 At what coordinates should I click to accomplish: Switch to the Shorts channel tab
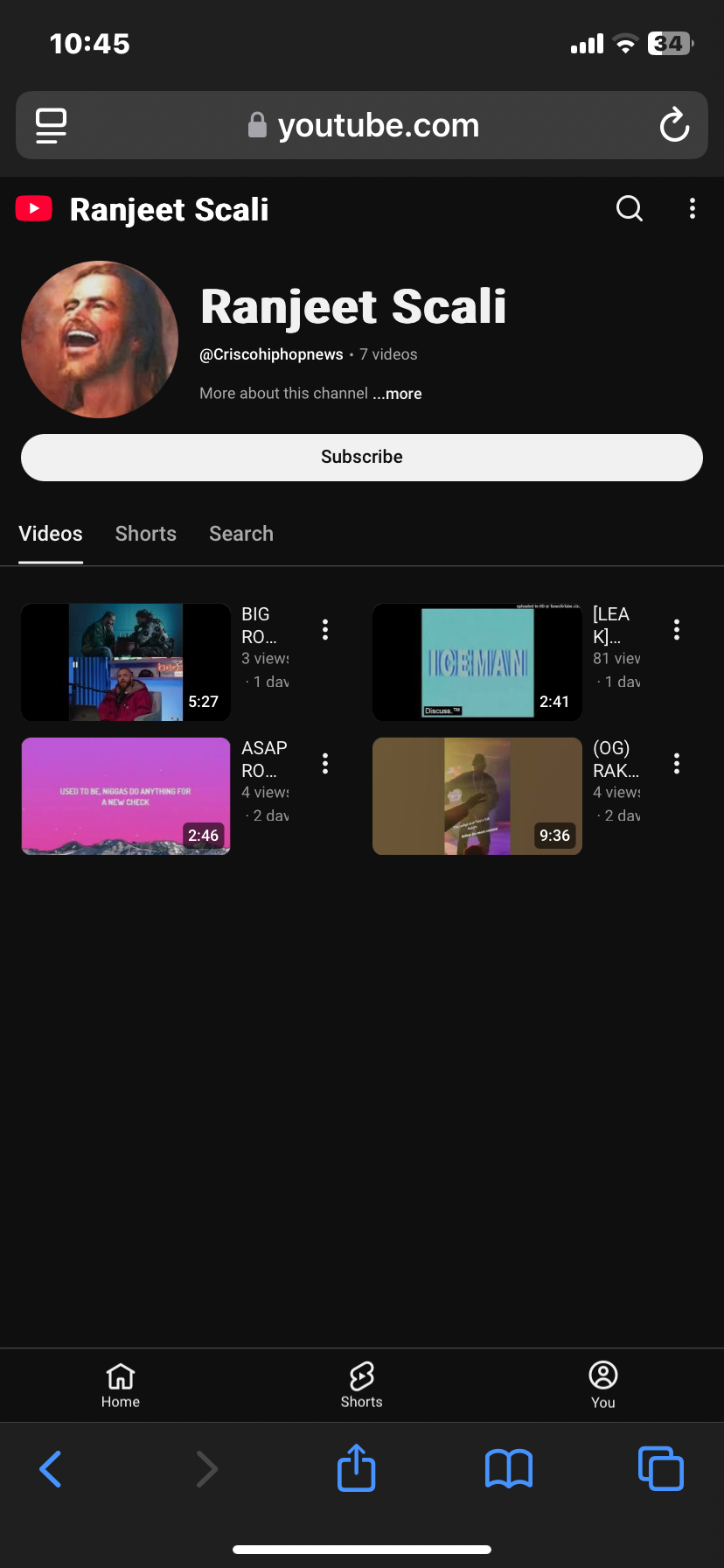pos(146,534)
